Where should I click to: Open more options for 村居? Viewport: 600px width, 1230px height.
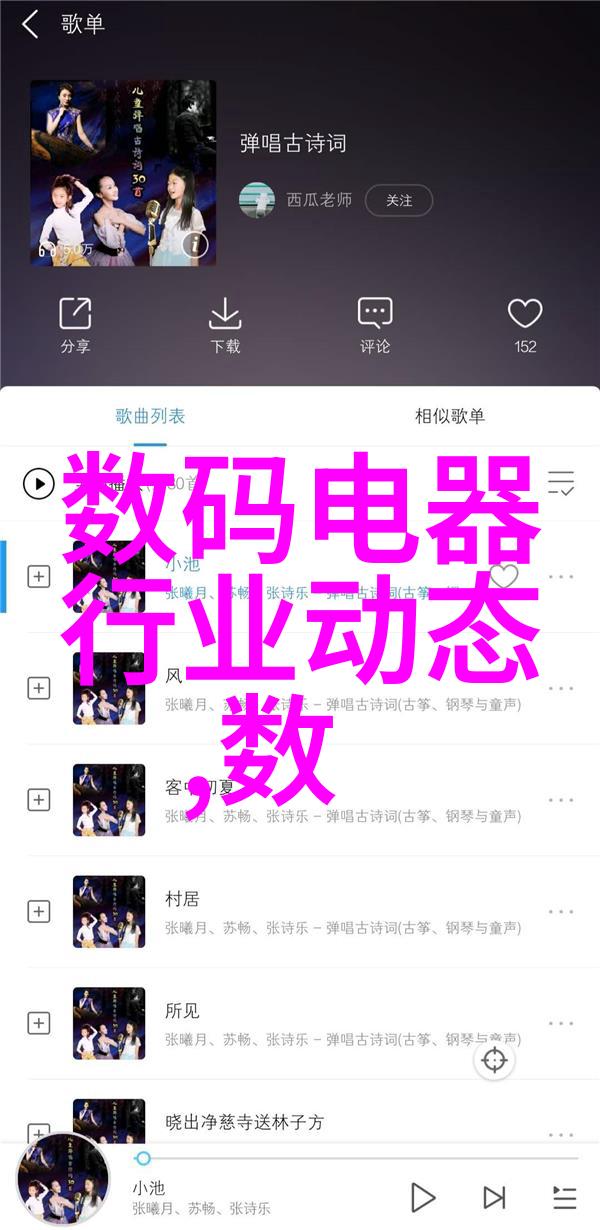561,911
